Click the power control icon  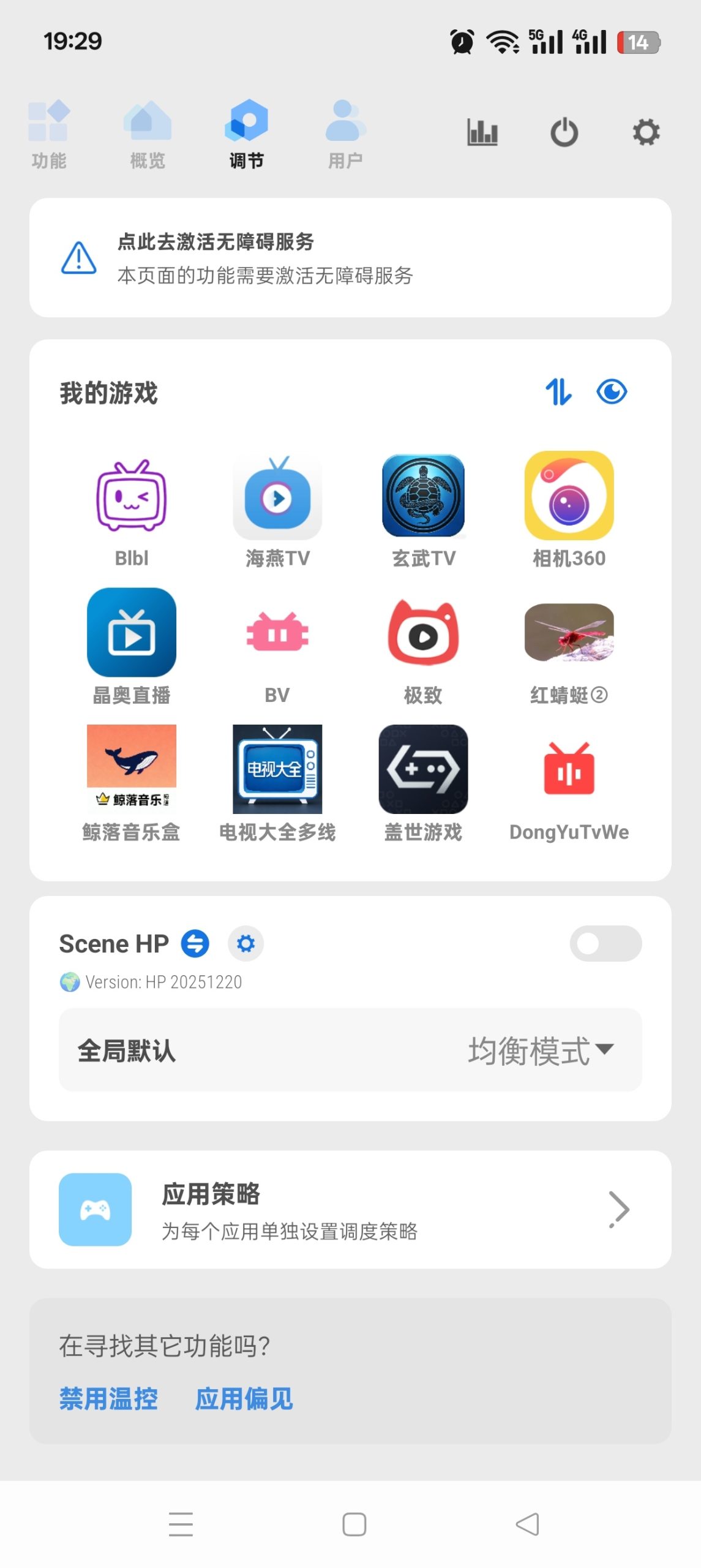(564, 132)
